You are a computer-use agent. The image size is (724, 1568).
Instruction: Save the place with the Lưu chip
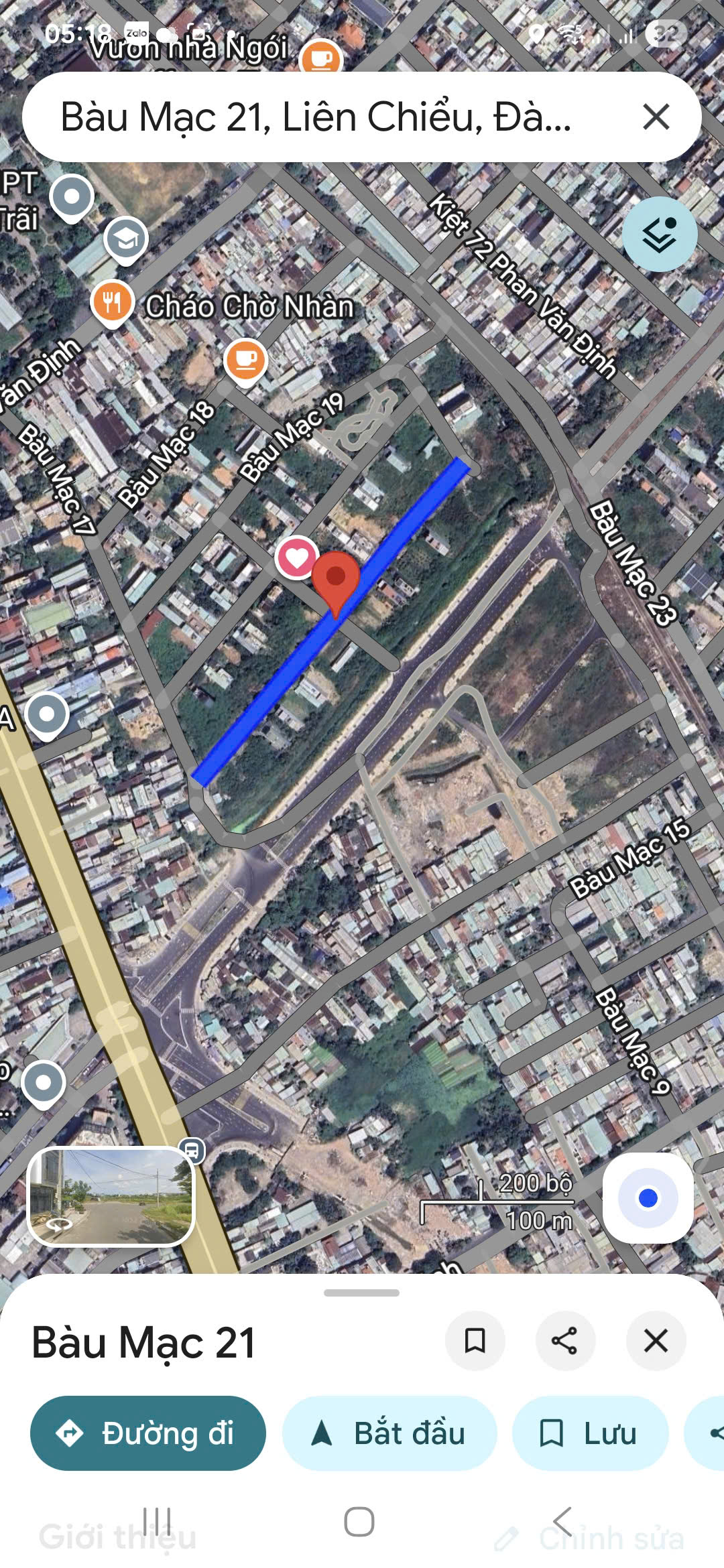point(590,1433)
